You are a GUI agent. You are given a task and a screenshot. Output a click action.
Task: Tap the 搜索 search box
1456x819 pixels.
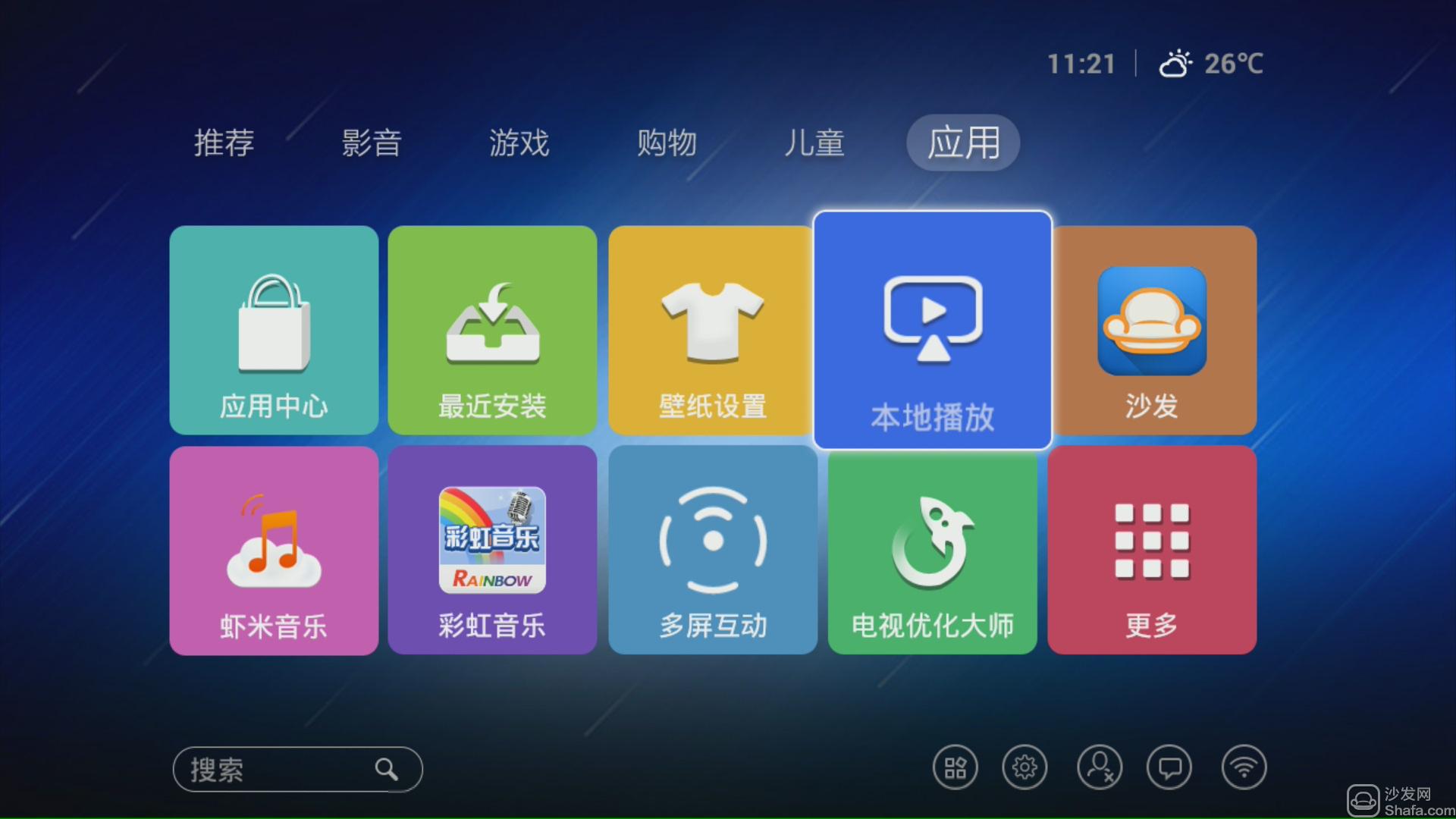tap(297, 769)
